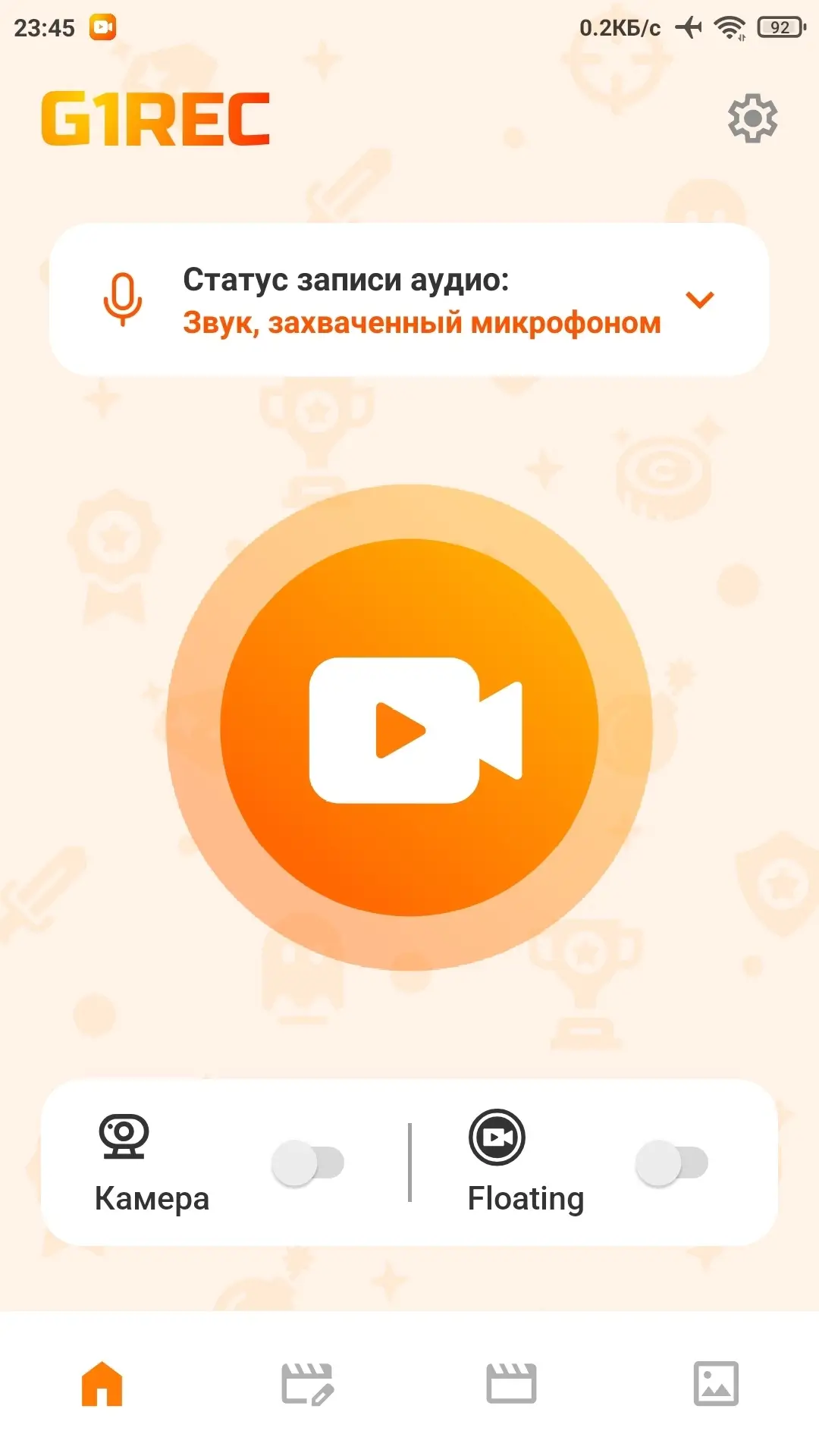The width and height of the screenshot is (819, 1456).
Task: Go to the recorded videos tab
Action: click(x=511, y=1383)
